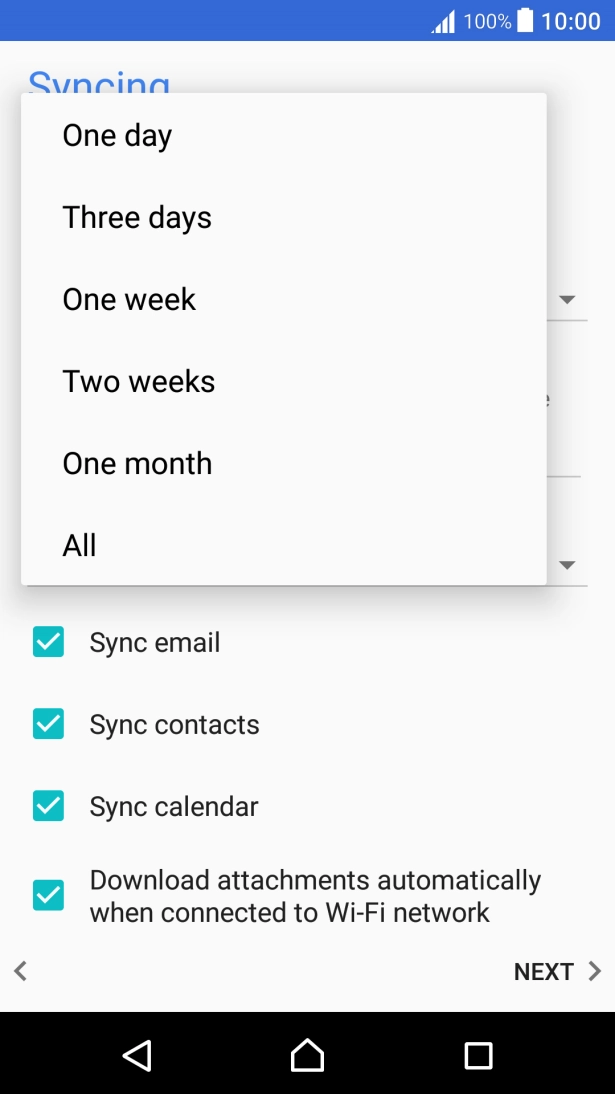Uncheck Download attachments automatically on Wi-Fi

coord(48,895)
